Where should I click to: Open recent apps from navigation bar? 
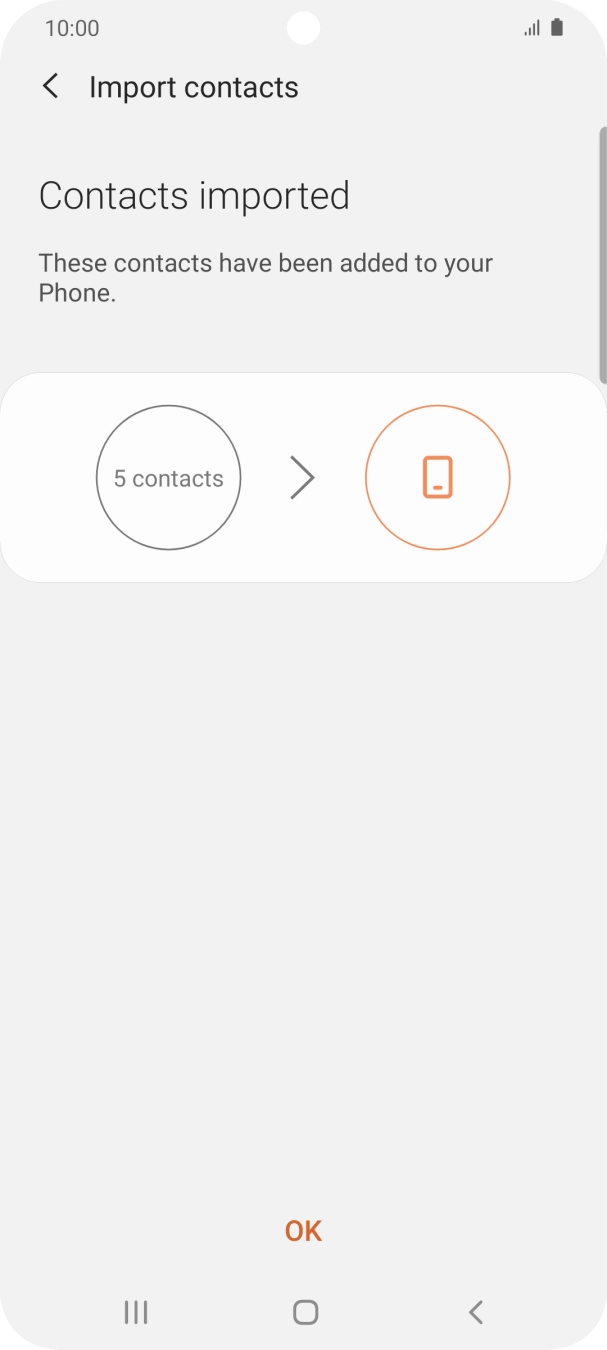136,1312
